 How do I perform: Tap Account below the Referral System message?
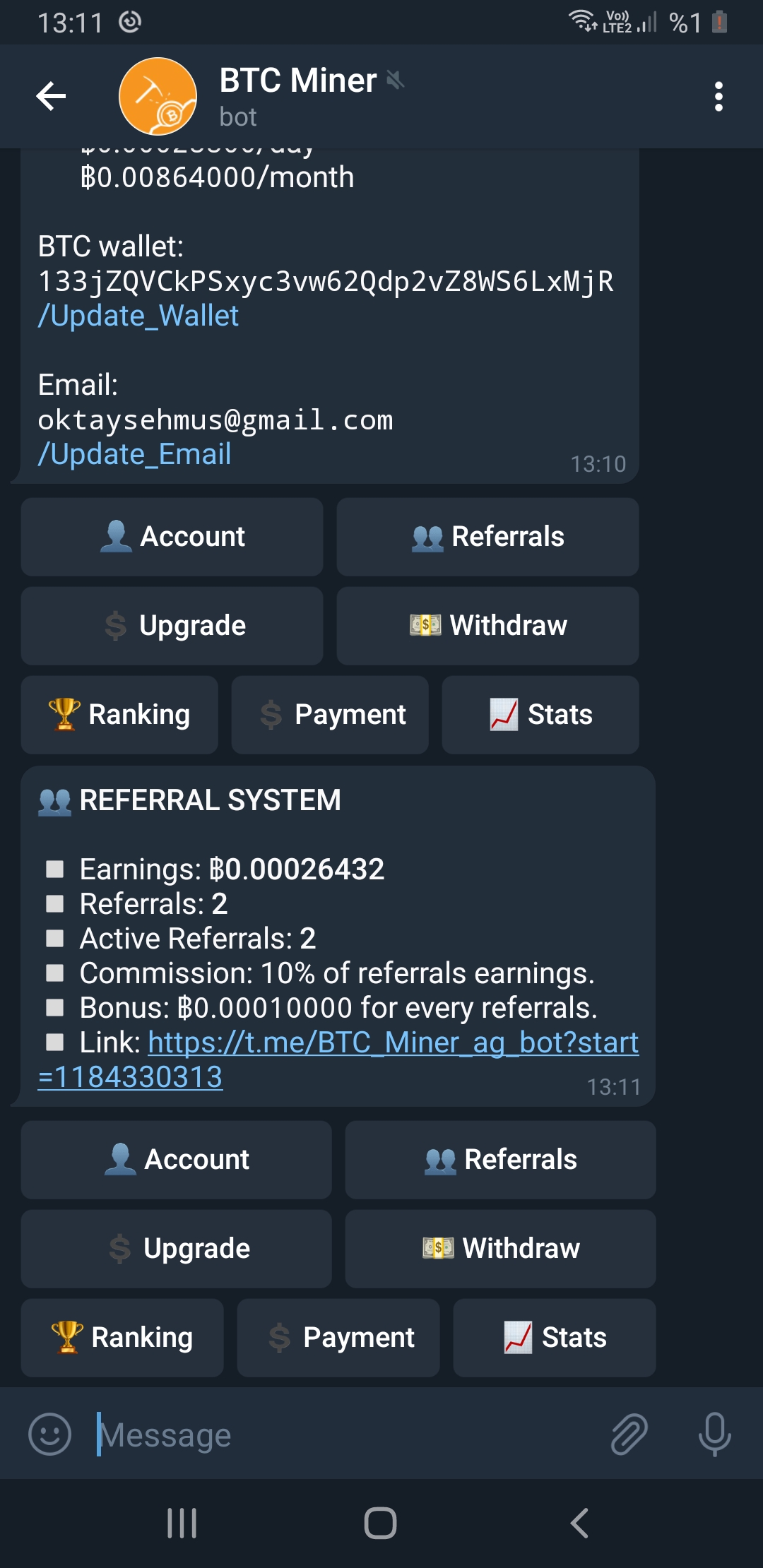point(177,1160)
